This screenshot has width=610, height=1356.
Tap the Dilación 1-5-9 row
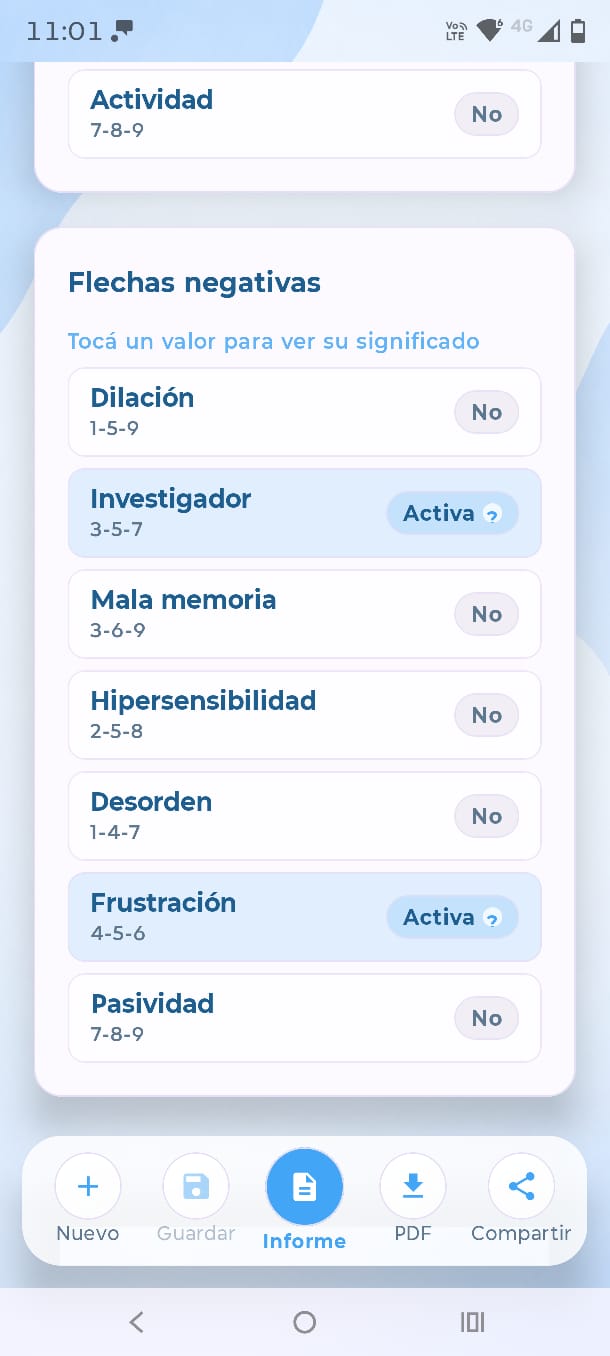pos(304,412)
